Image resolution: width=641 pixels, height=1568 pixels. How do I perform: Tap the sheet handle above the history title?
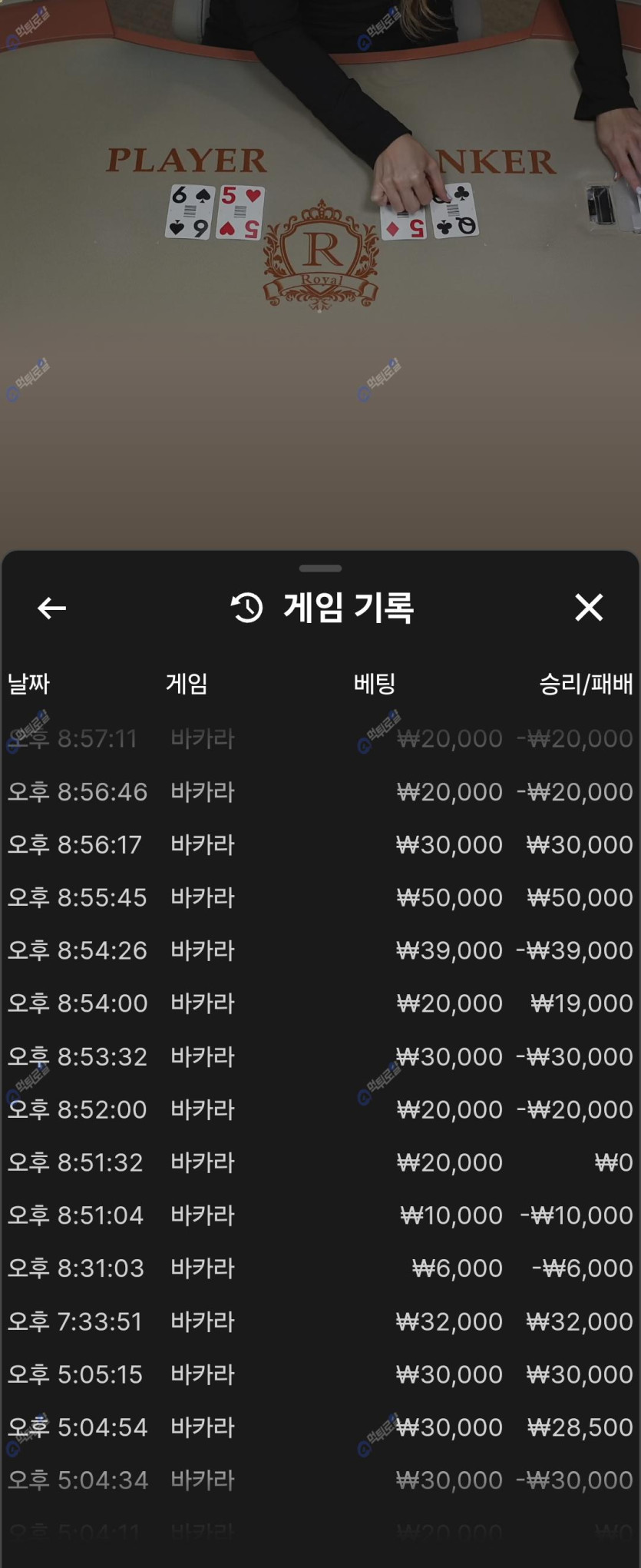(320, 569)
